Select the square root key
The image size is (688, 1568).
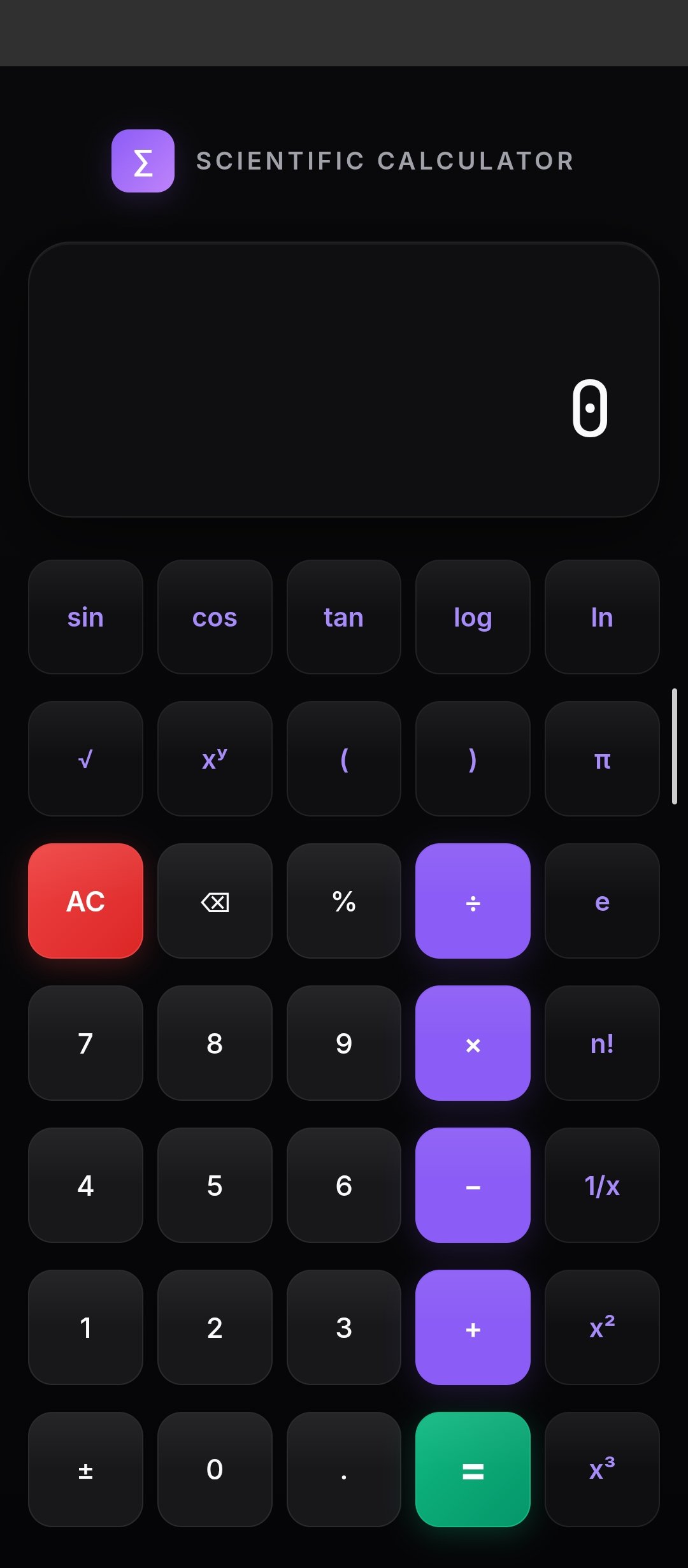[85, 759]
